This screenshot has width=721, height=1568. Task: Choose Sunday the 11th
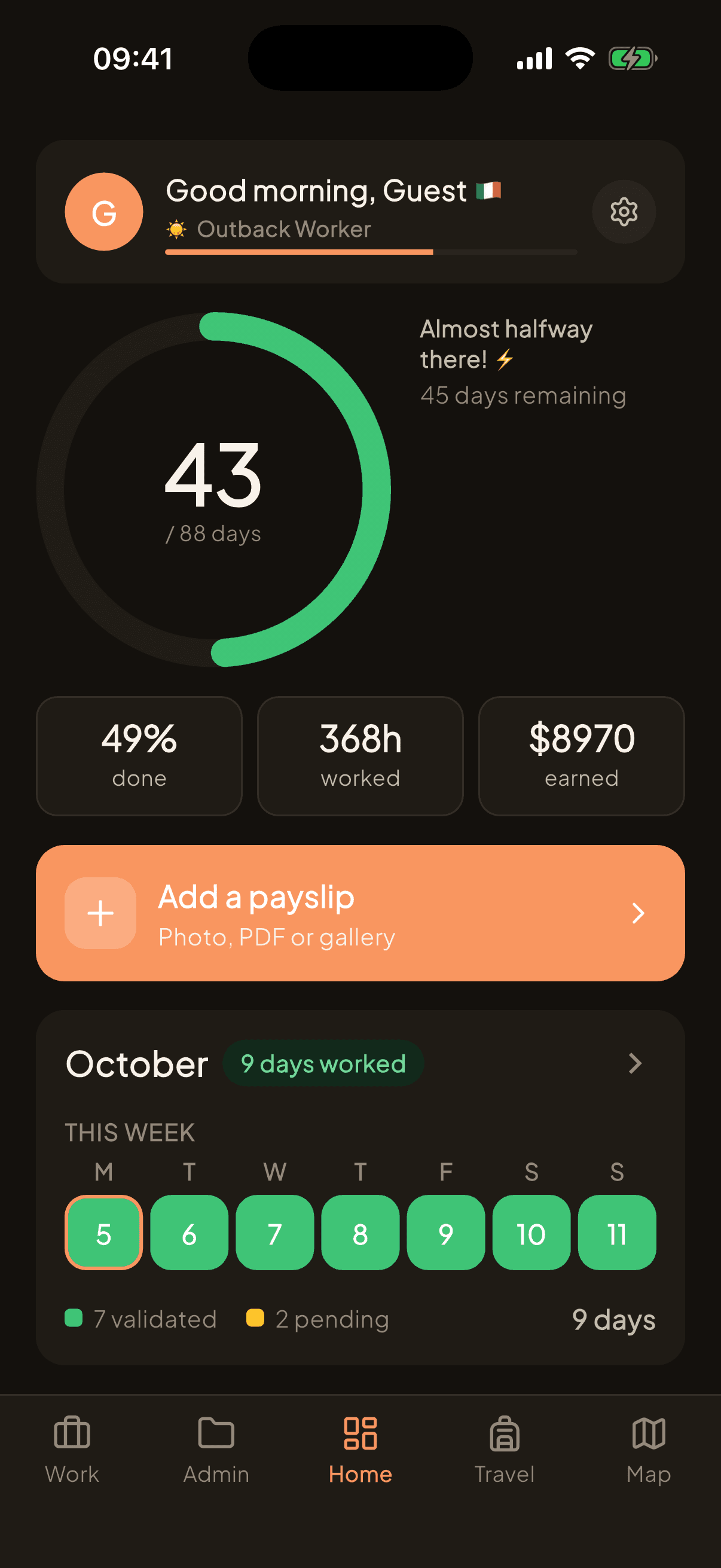pyautogui.click(x=617, y=1232)
